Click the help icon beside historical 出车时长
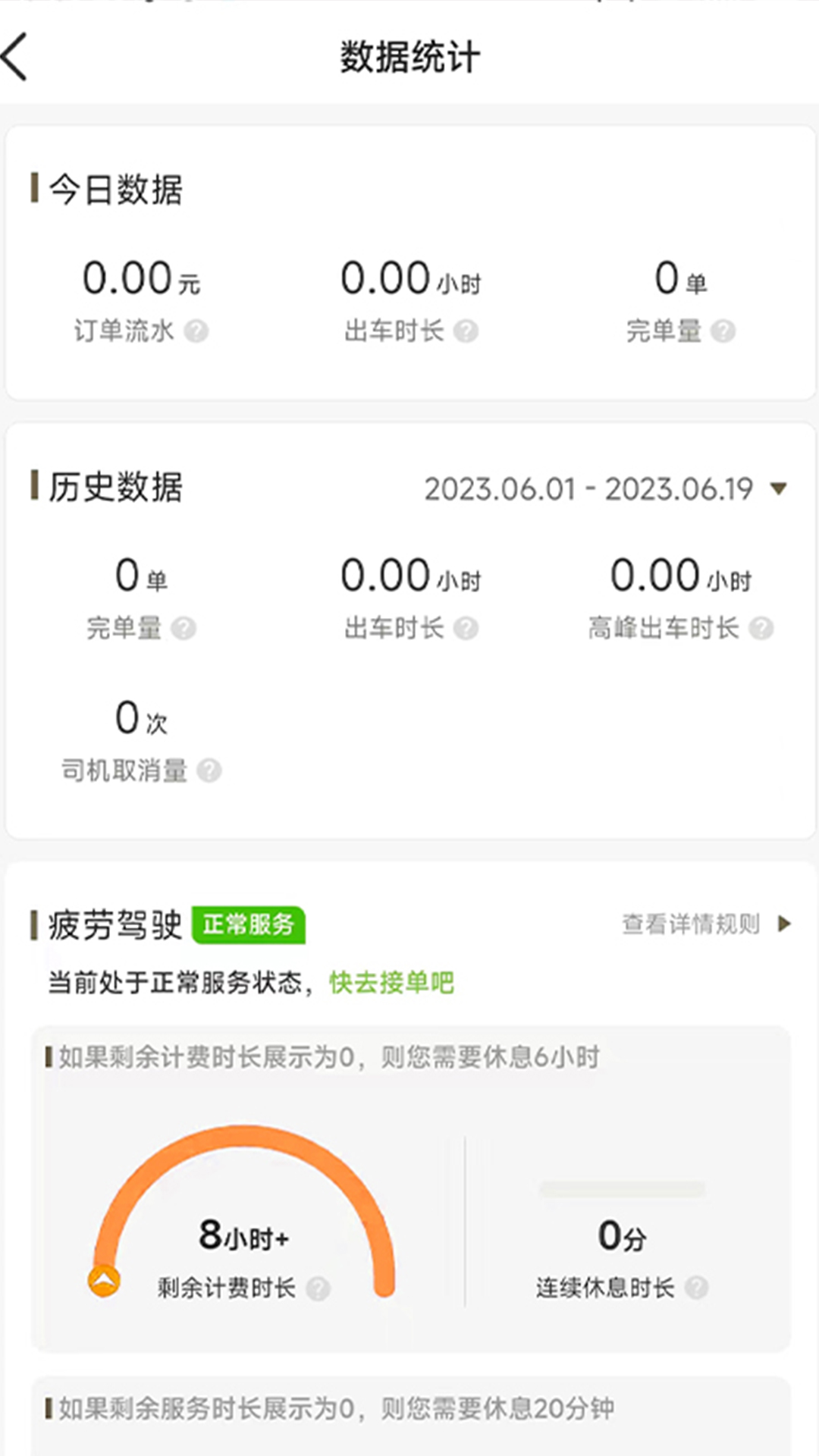 [468, 628]
